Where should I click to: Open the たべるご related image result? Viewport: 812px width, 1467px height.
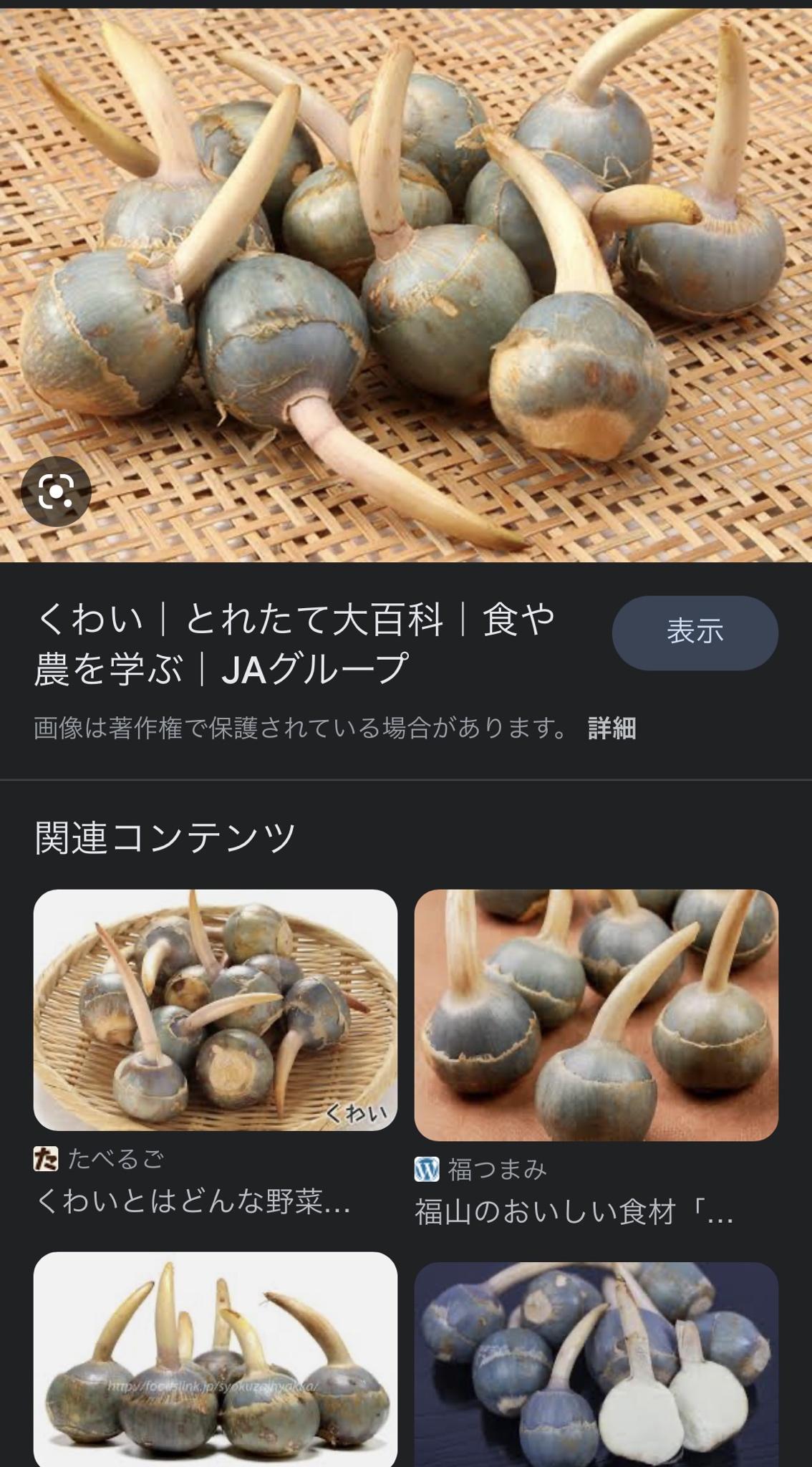pos(215,1010)
